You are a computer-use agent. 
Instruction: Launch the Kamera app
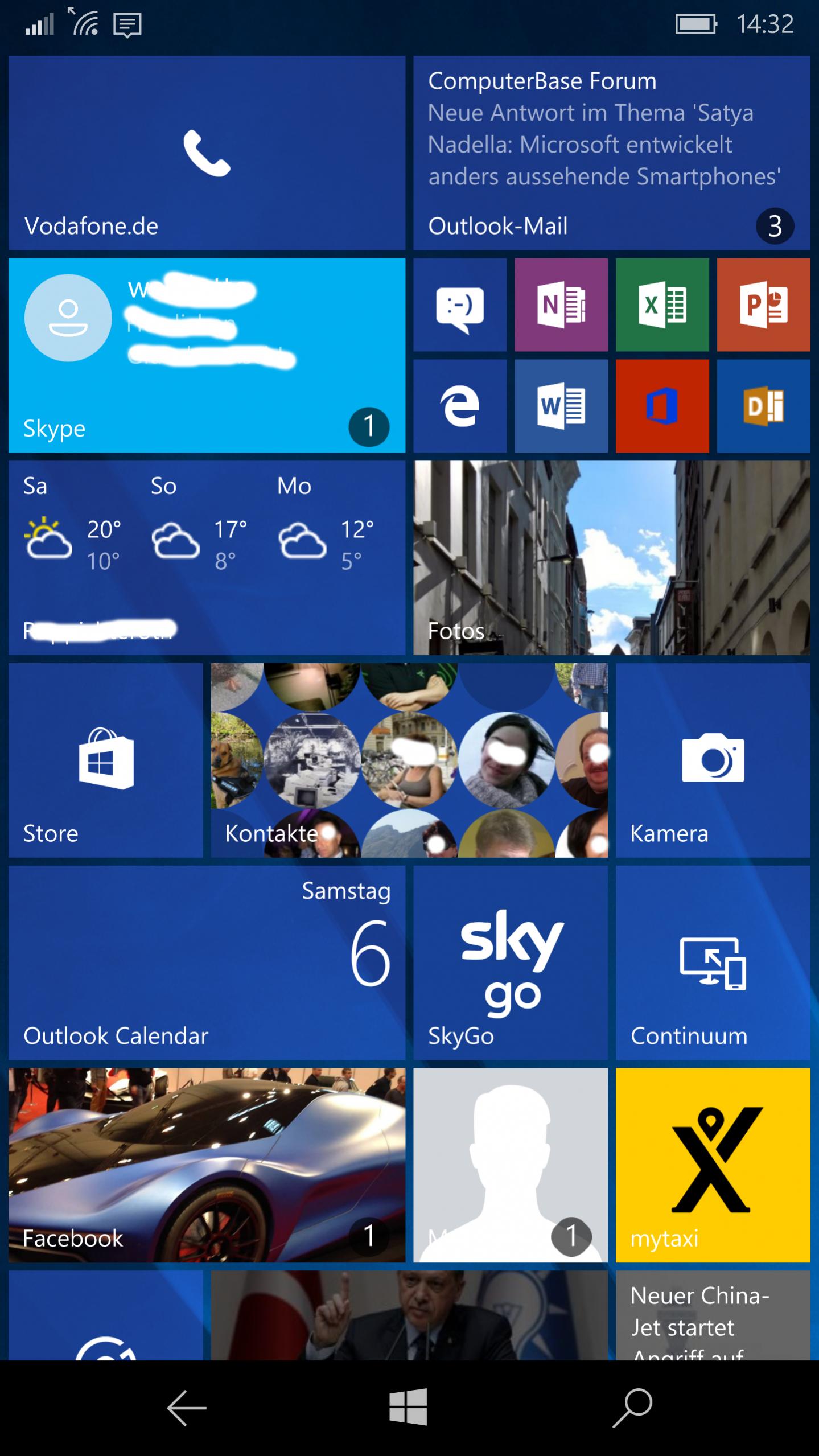pyautogui.click(x=713, y=760)
